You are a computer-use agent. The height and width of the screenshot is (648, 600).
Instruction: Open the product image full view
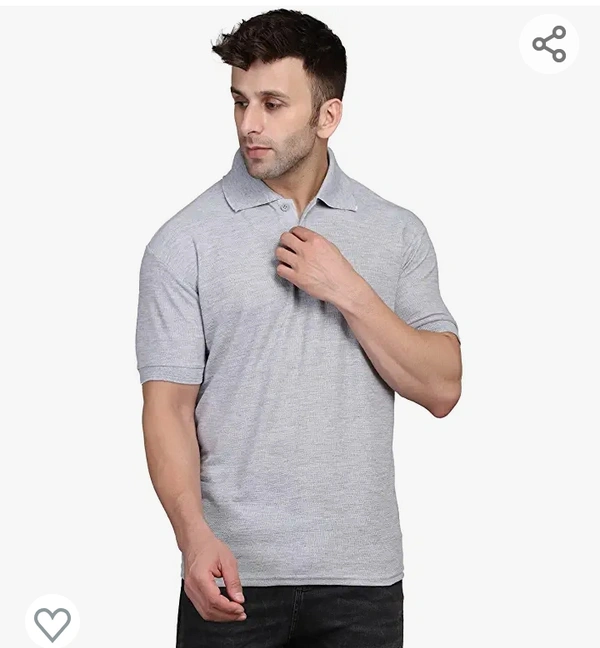tap(300, 330)
